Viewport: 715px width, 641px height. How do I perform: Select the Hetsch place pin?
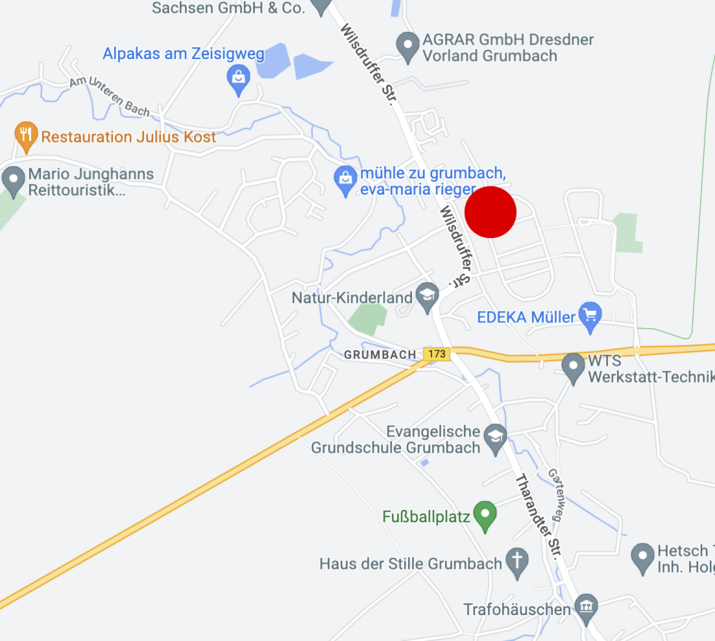pos(643,556)
